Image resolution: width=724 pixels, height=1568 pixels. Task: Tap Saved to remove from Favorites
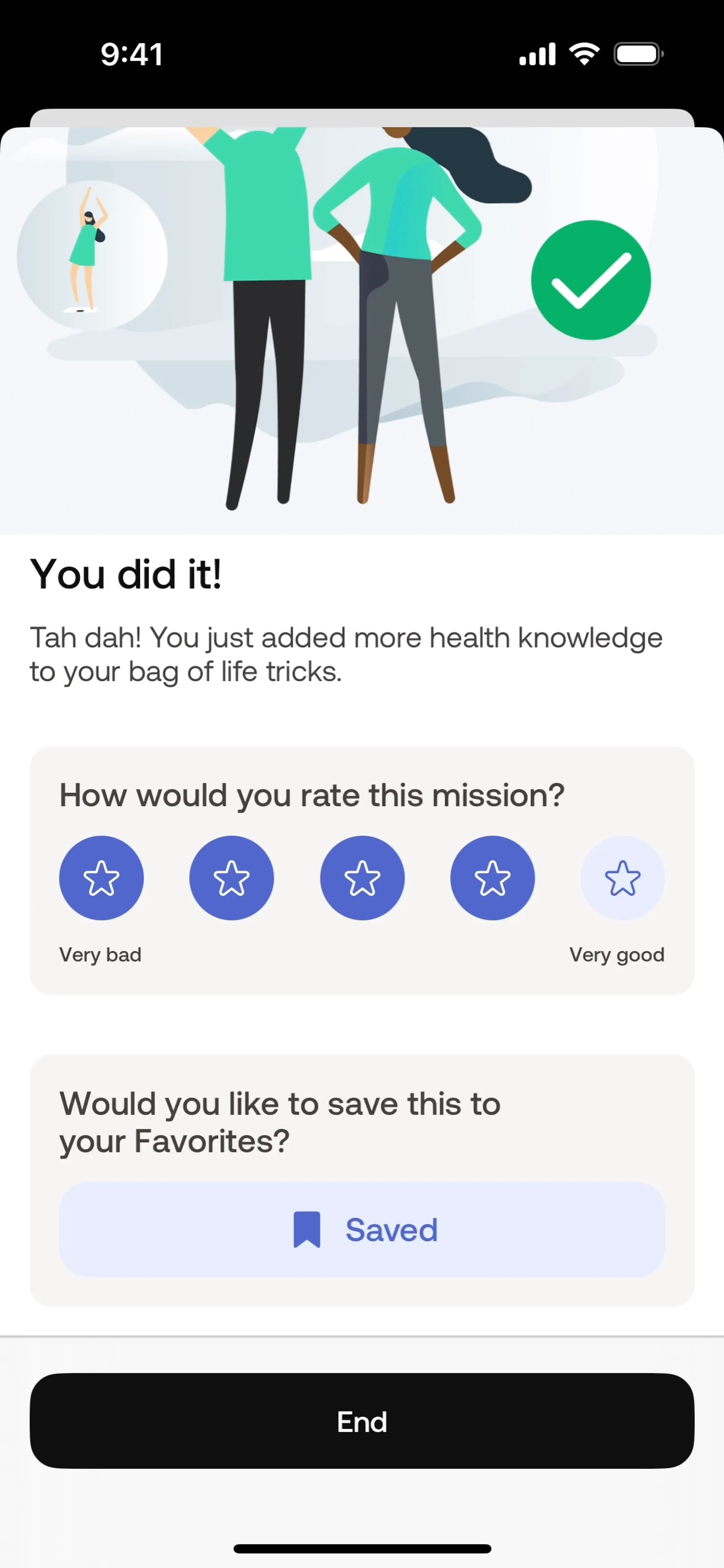click(x=362, y=1229)
